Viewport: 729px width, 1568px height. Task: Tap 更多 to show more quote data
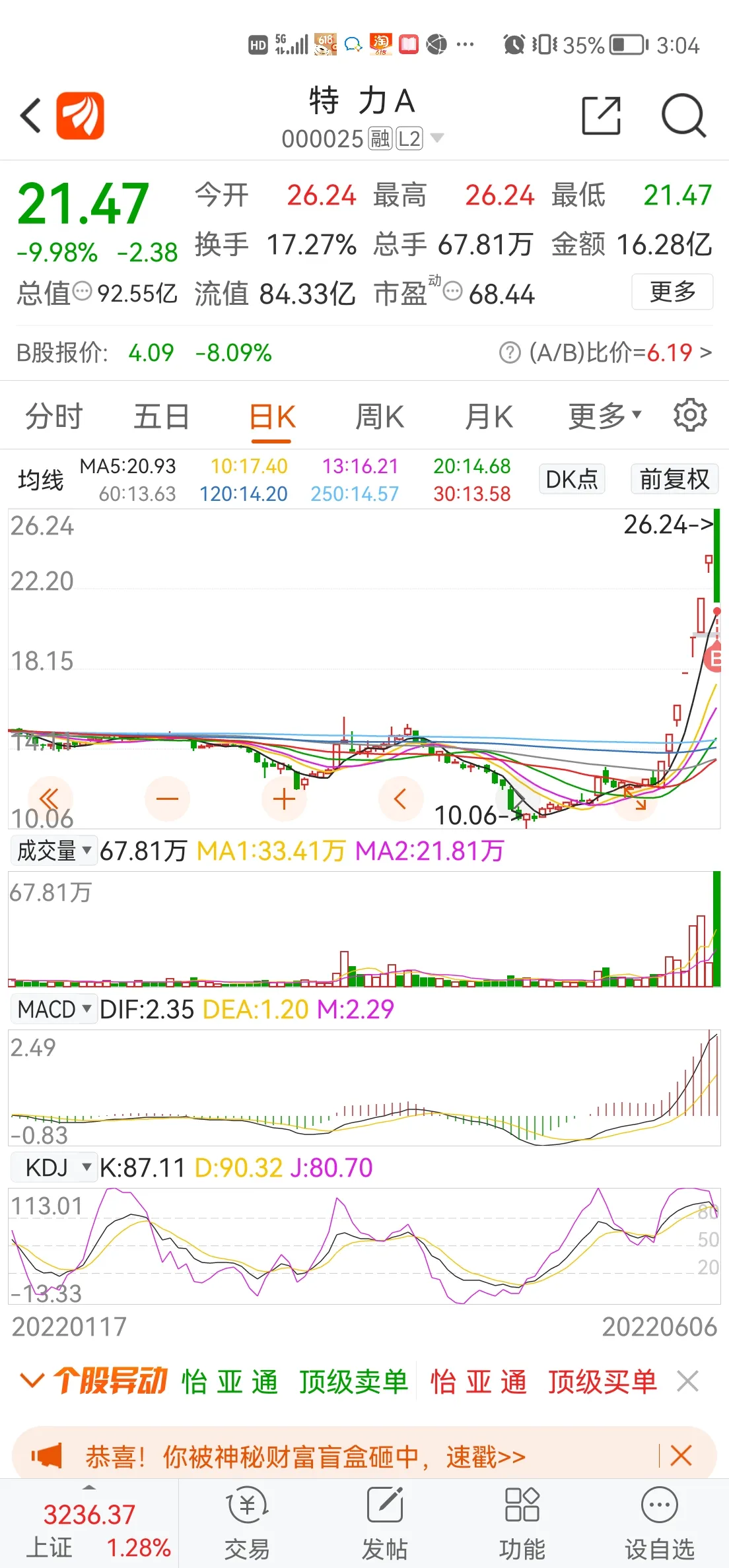672,292
